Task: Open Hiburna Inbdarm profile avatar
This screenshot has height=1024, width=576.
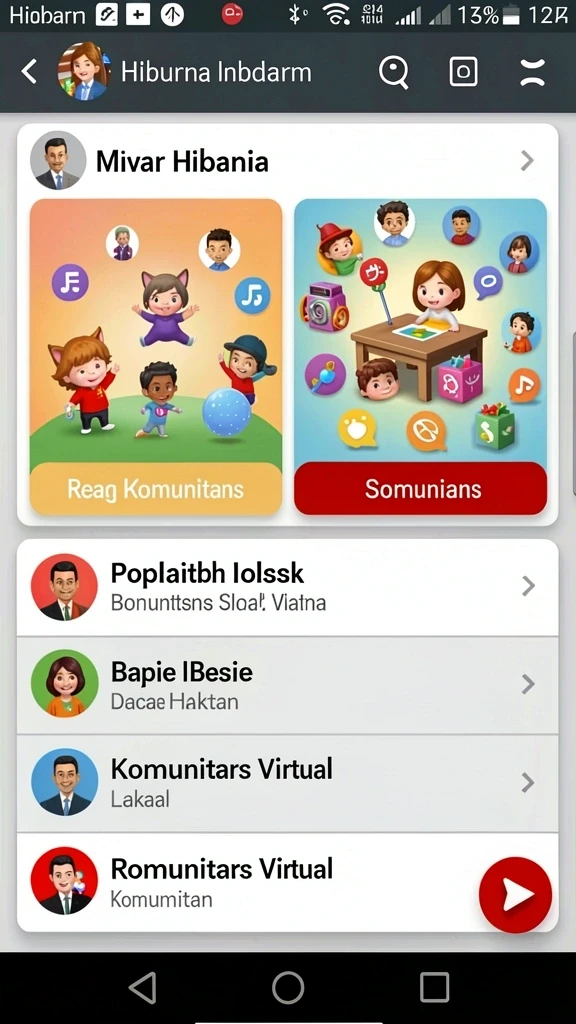Action: [83, 71]
